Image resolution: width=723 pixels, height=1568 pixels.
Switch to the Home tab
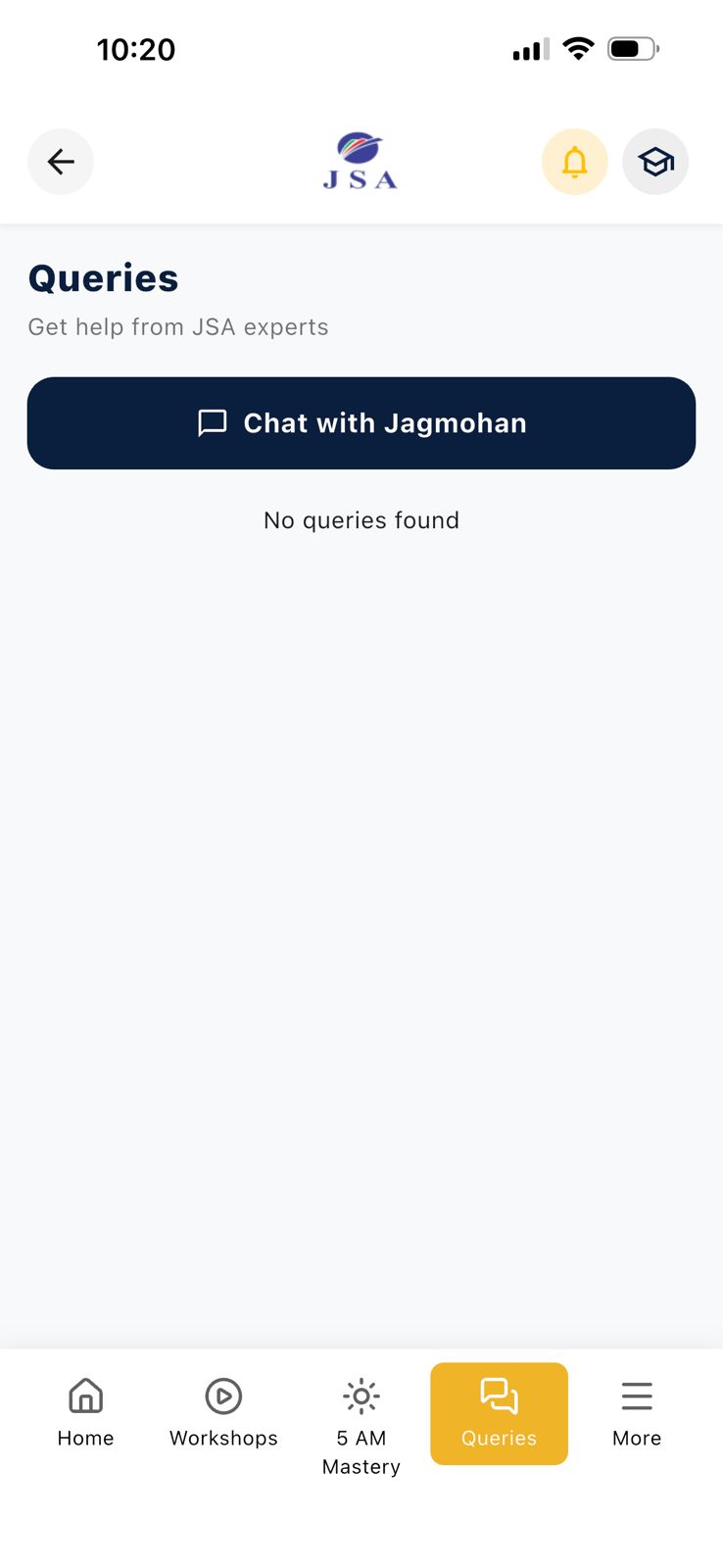click(85, 1413)
